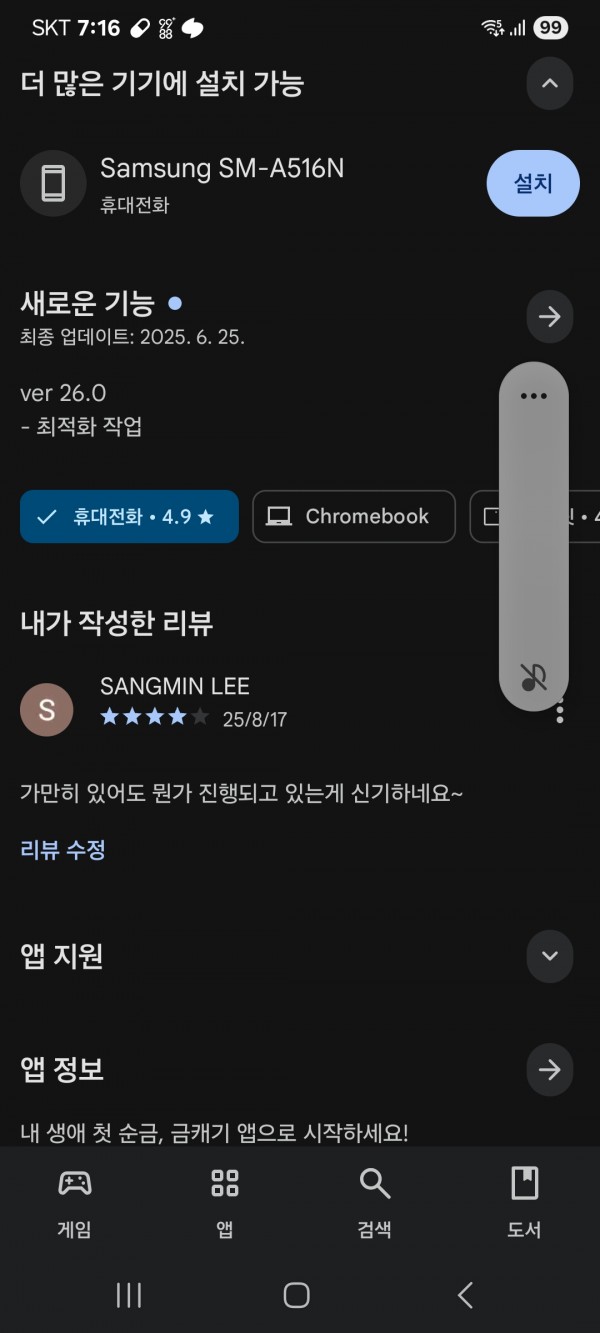Go back with the system back button
Viewport: 600px width, 1333px height.
(465, 1296)
